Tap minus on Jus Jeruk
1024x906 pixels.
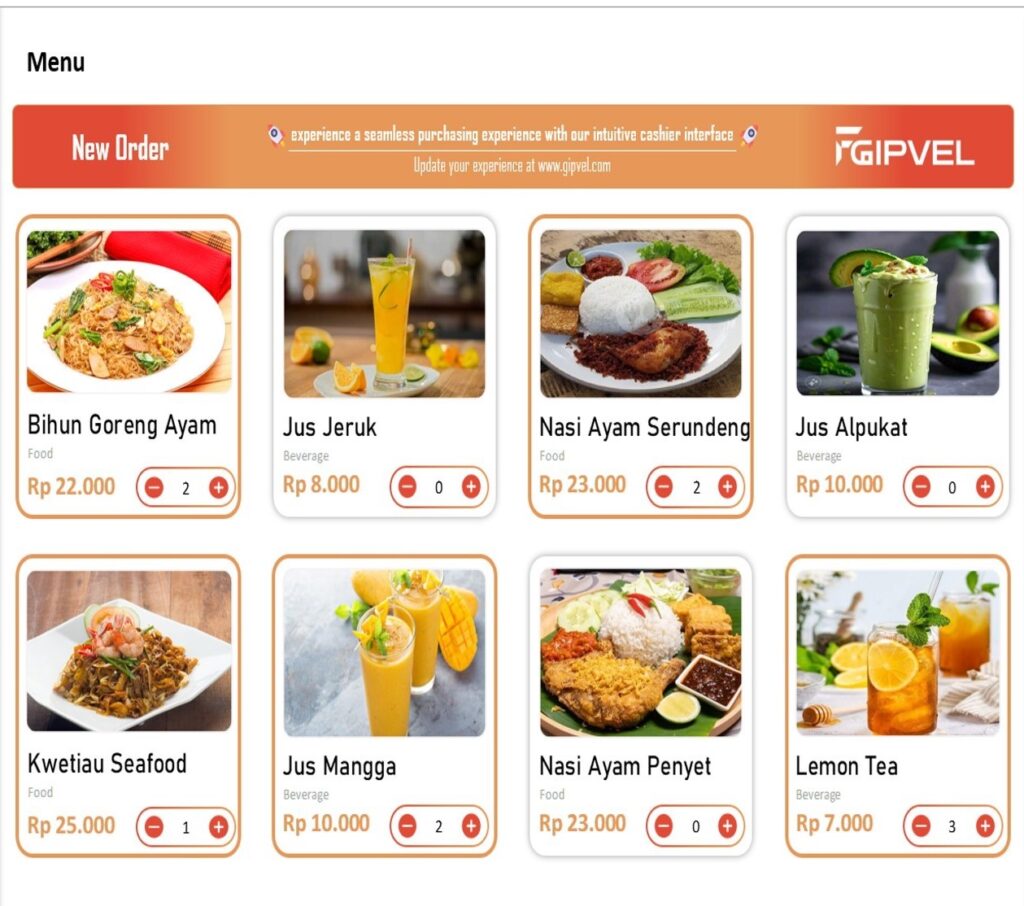407,487
